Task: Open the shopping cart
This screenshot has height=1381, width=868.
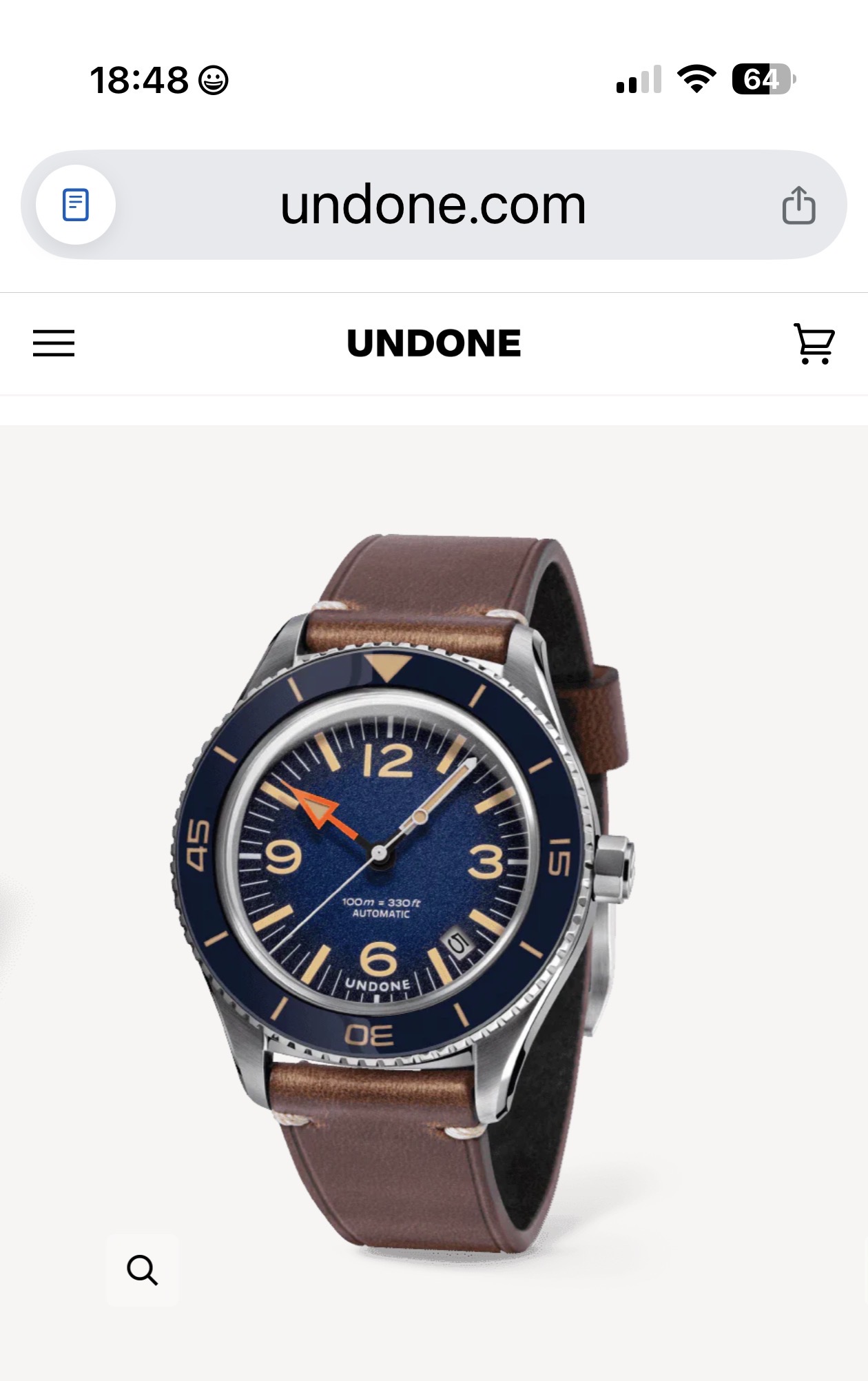Action: tap(814, 342)
